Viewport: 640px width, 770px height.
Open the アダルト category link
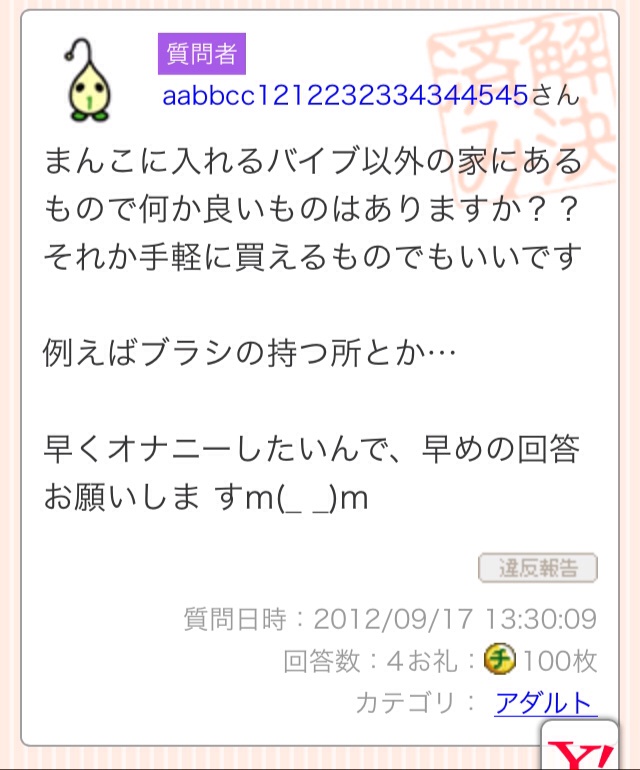545,703
